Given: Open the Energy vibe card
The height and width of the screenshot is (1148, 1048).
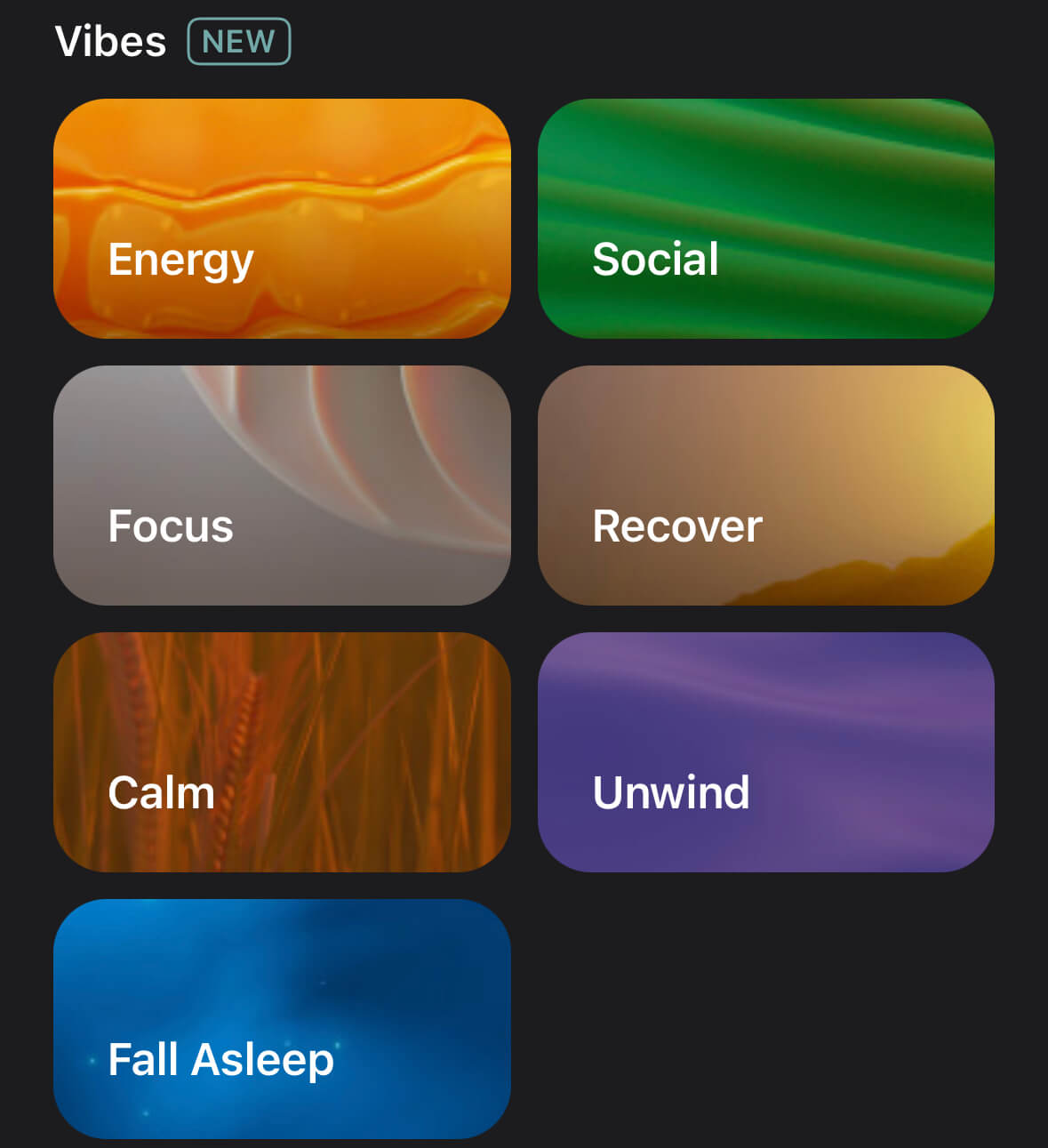Looking at the screenshot, I should (x=282, y=219).
